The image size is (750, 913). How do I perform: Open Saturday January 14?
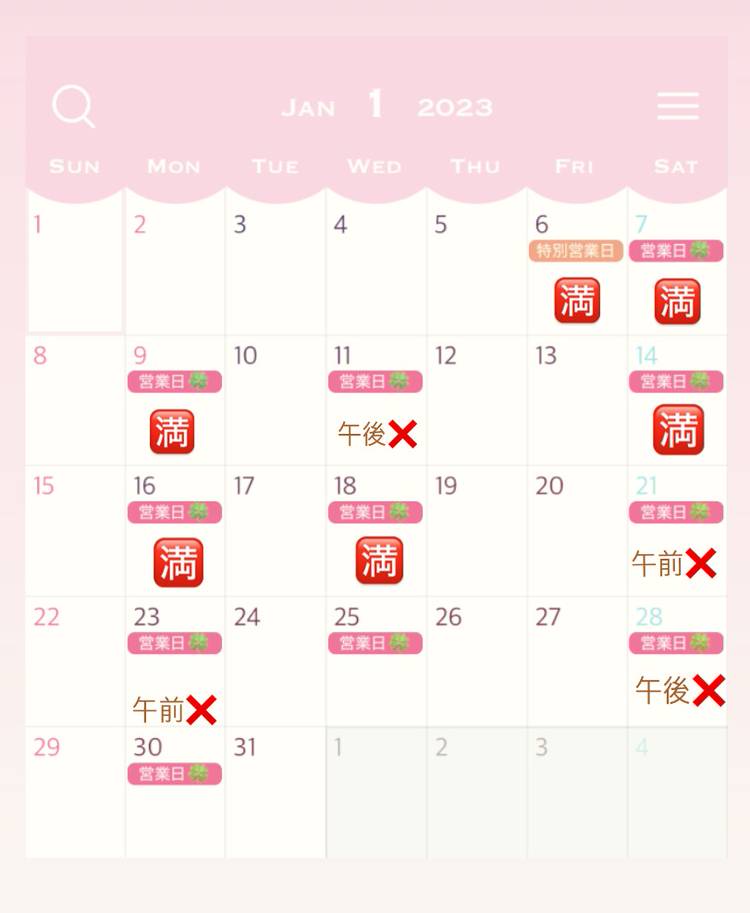[677, 402]
